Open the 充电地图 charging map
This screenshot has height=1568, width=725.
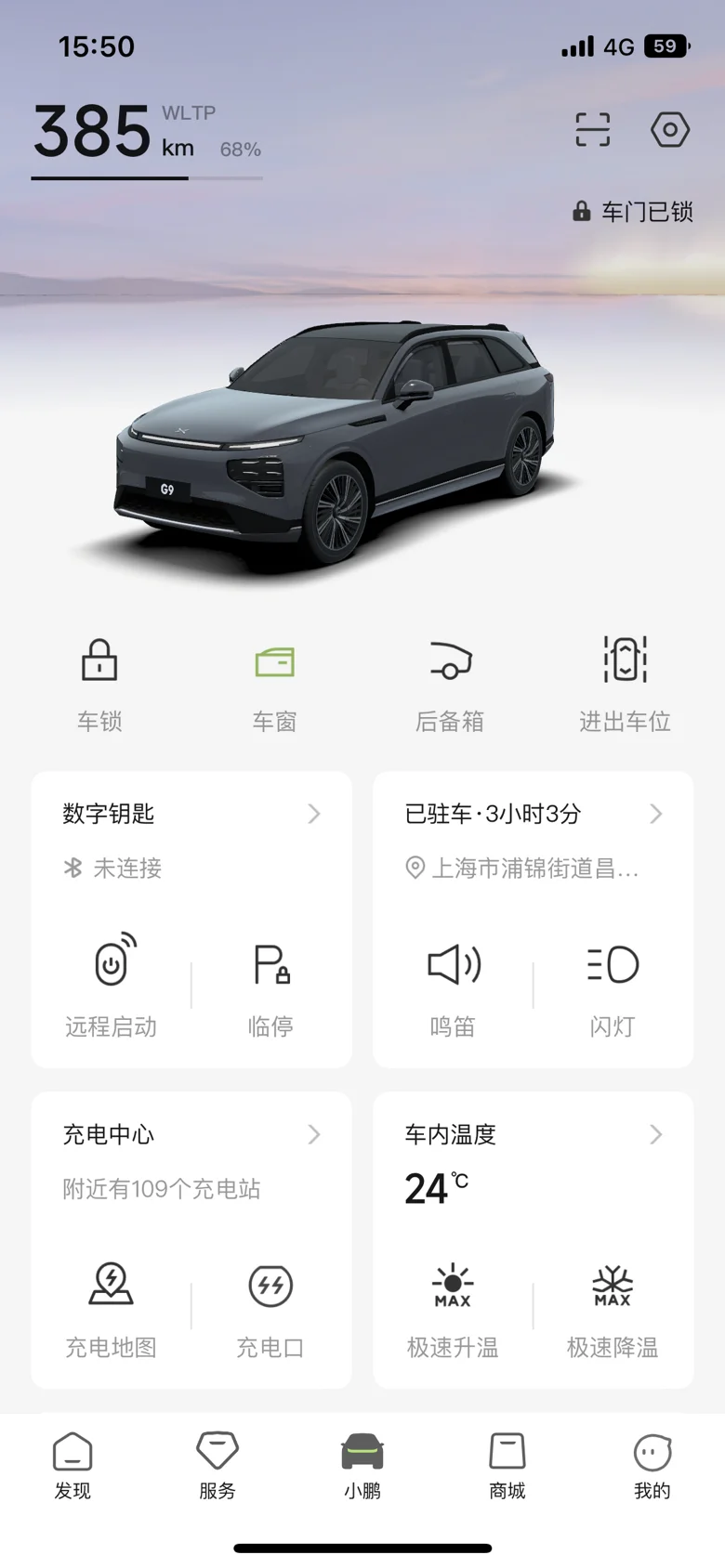[x=112, y=1307]
